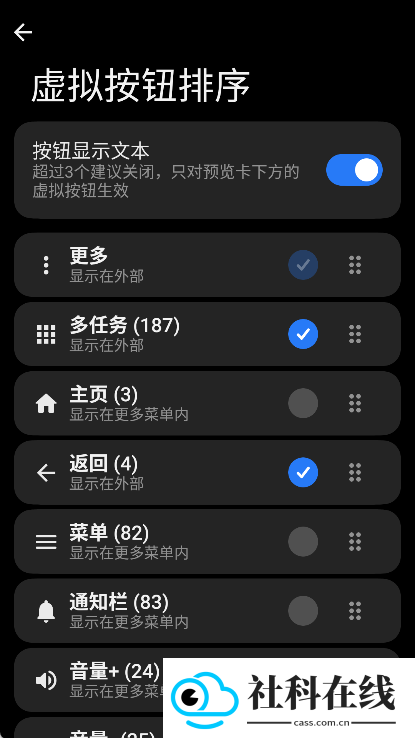Image resolution: width=415 pixels, height=738 pixels.
Task: Uncheck the 返回 (4) checkbox
Action: pyautogui.click(x=303, y=473)
